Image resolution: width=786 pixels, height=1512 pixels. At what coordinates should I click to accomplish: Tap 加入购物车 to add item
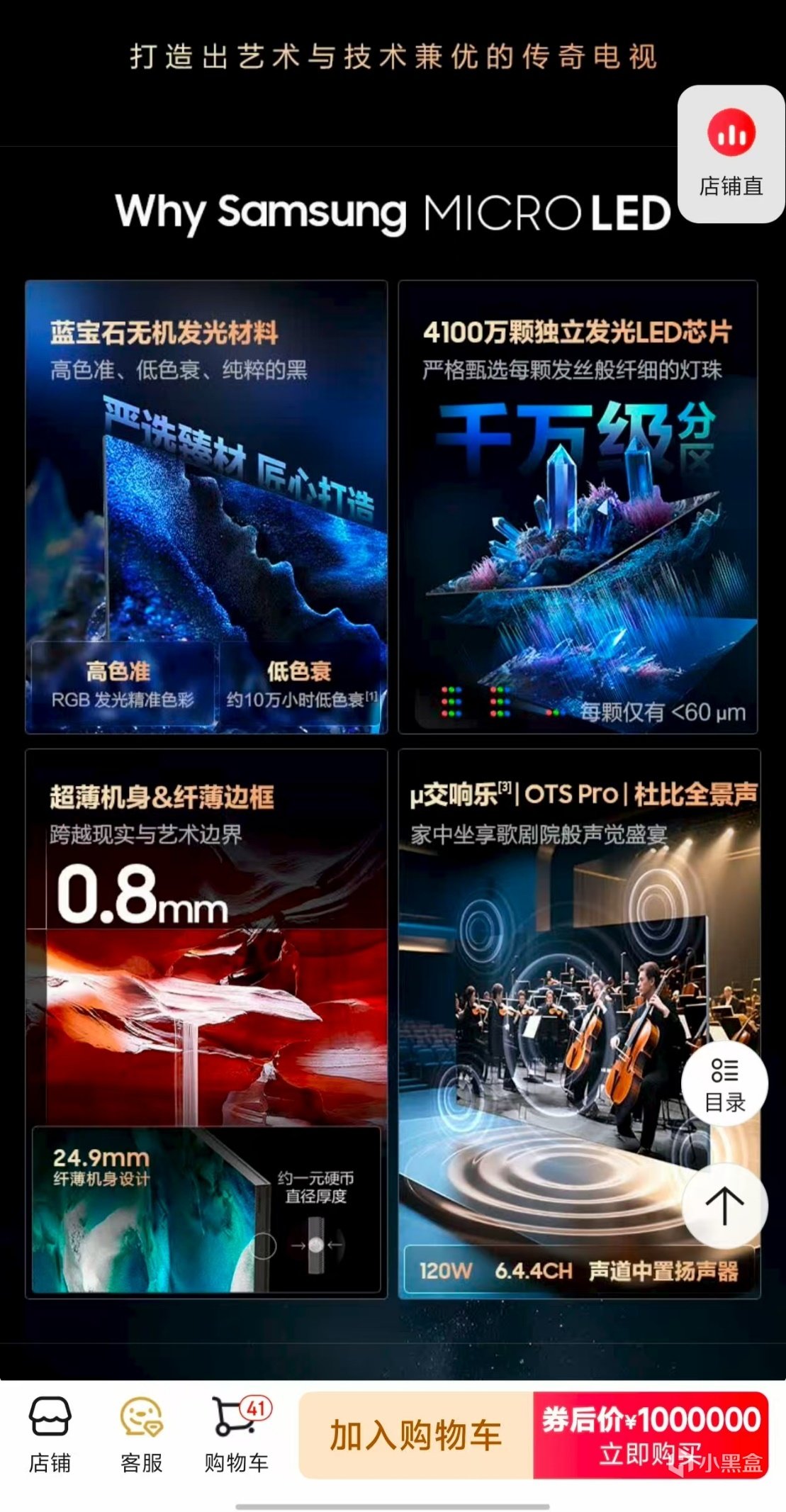pyautogui.click(x=416, y=1435)
